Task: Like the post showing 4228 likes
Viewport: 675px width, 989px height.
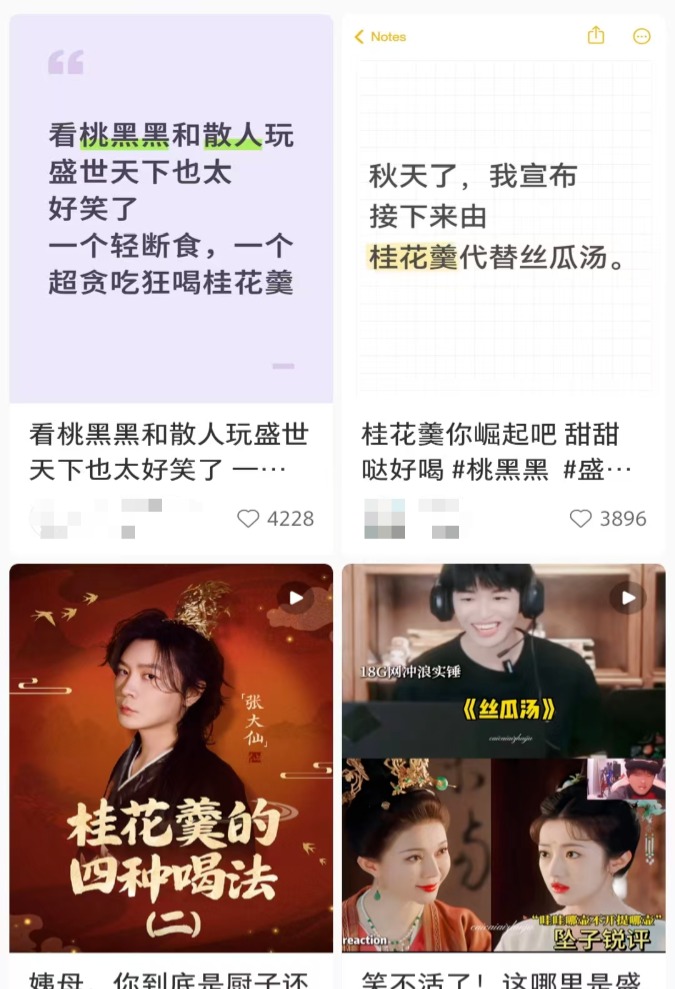Action: [x=248, y=519]
